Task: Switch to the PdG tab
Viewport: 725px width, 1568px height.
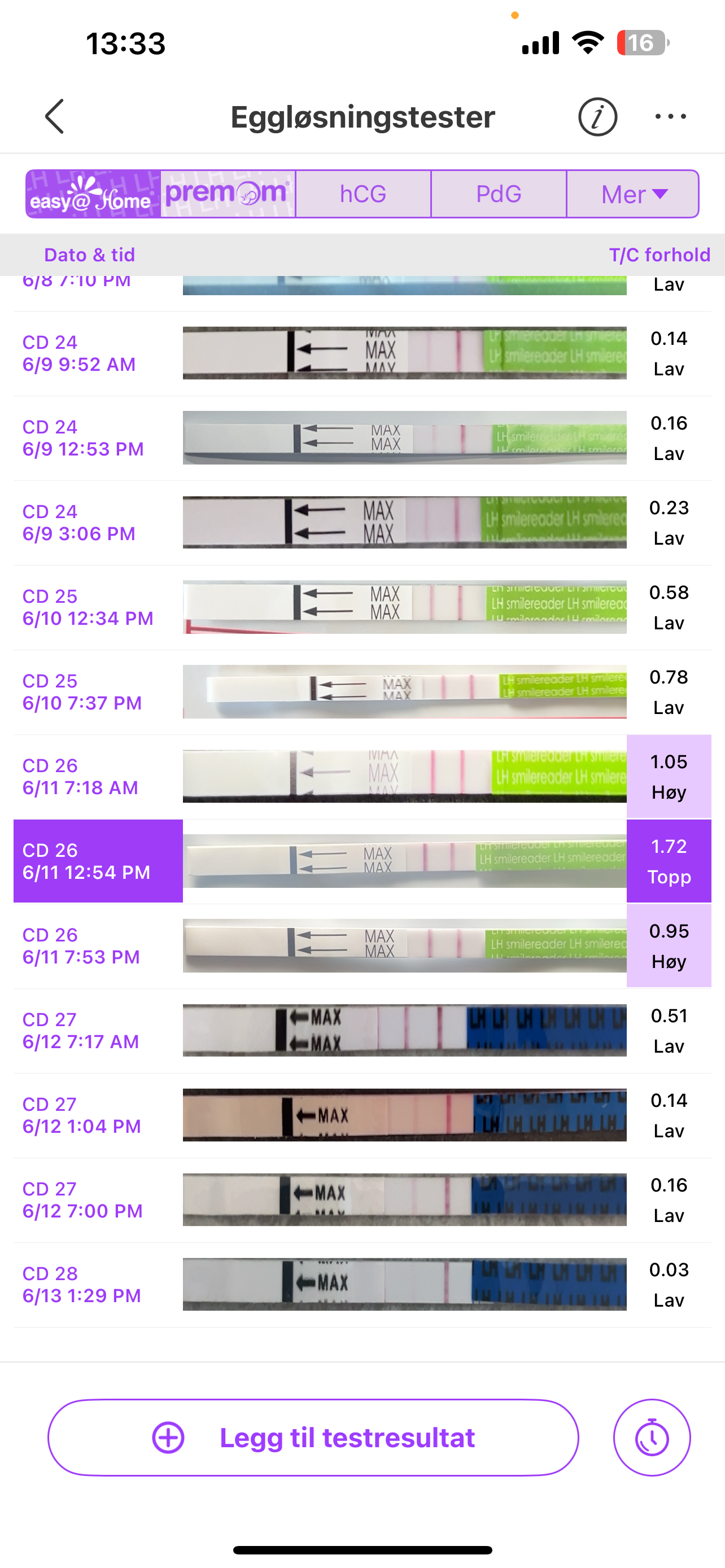Action: [x=498, y=194]
